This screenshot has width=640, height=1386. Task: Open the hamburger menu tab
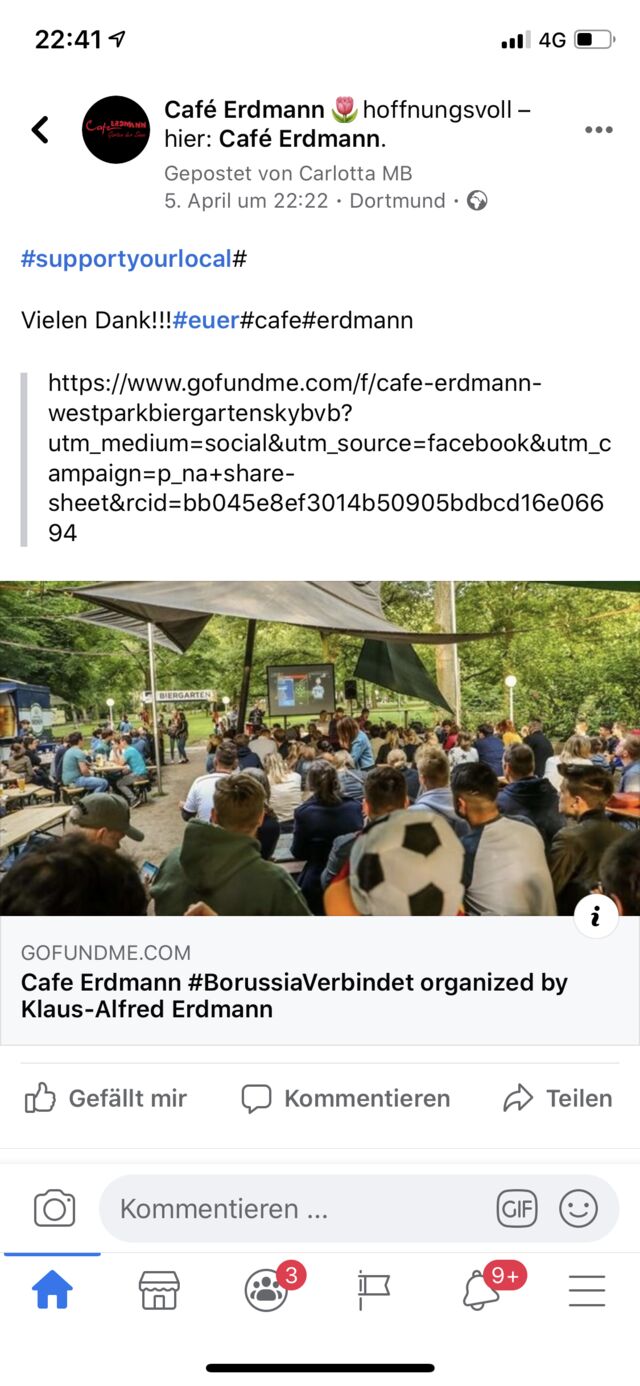coord(587,1290)
